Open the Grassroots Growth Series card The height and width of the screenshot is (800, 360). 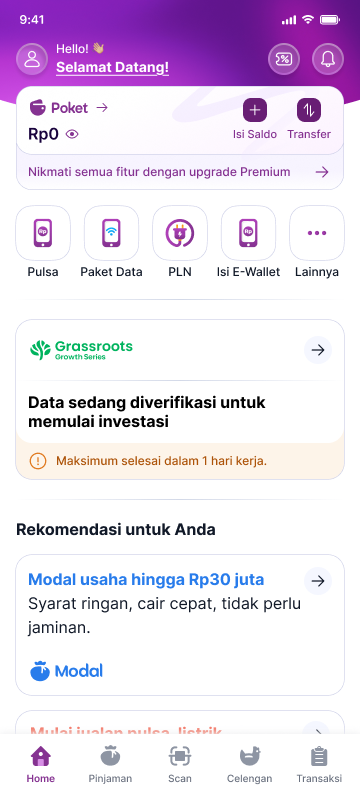tap(180, 399)
